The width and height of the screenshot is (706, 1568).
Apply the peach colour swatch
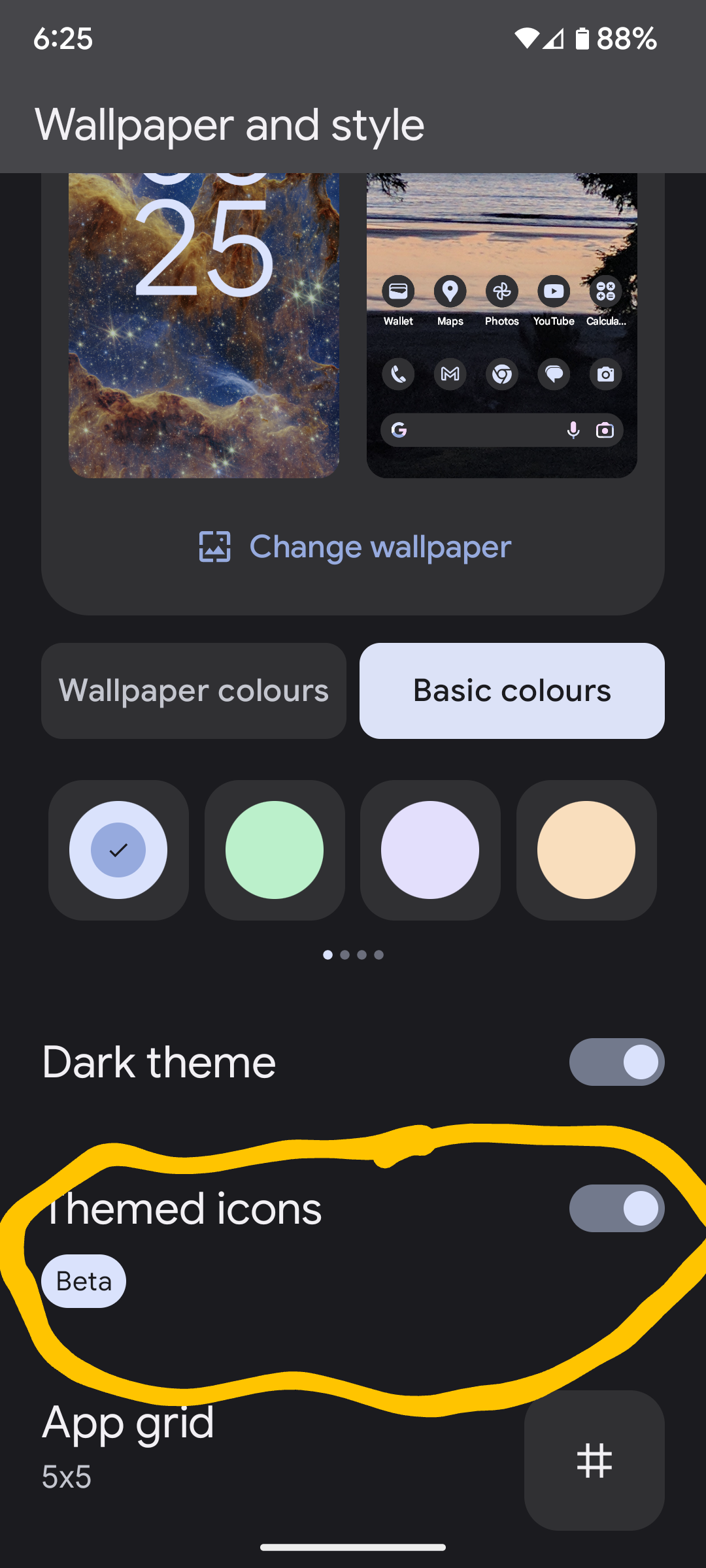tap(586, 850)
